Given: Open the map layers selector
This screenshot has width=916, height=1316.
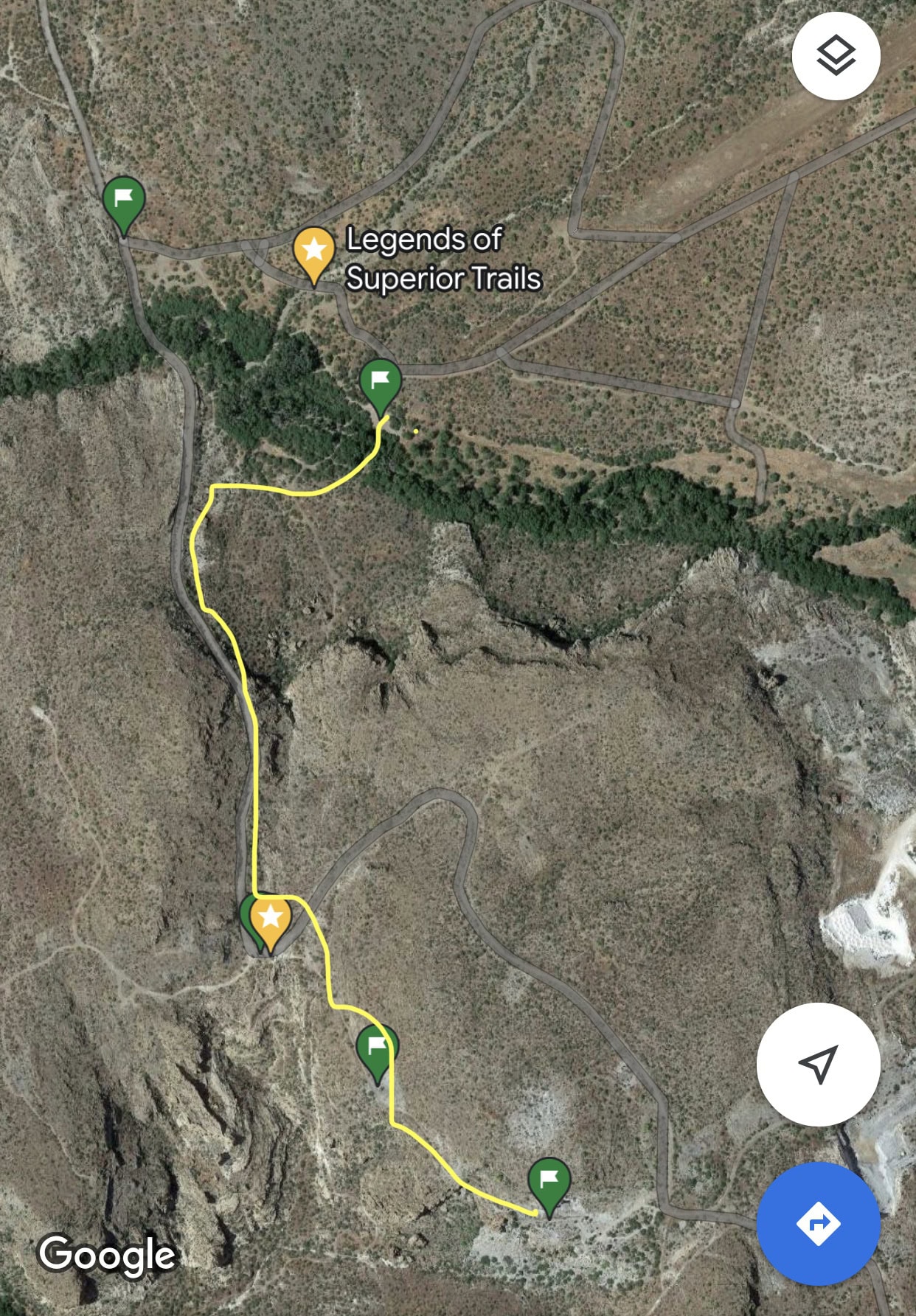Looking at the screenshot, I should click(x=836, y=56).
